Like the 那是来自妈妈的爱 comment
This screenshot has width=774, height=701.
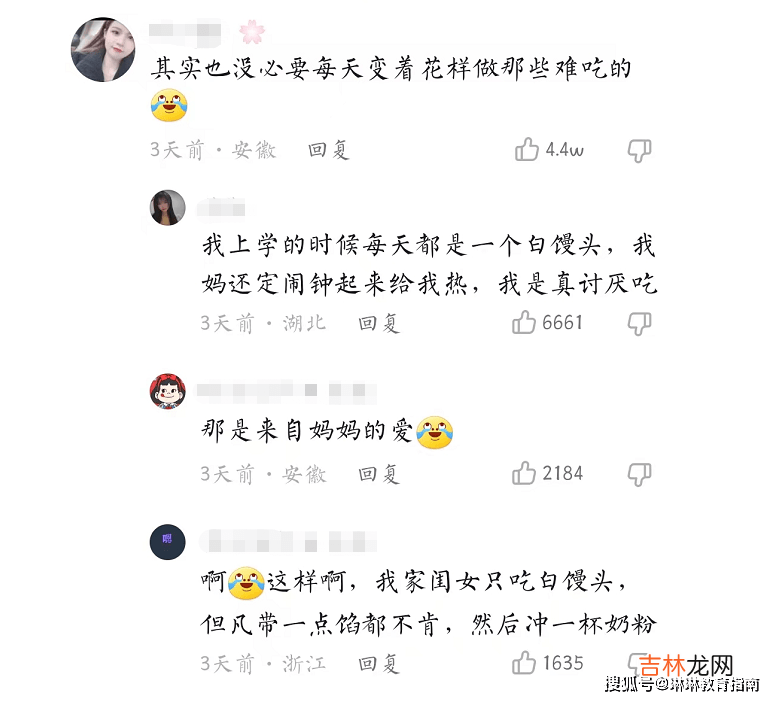524,473
